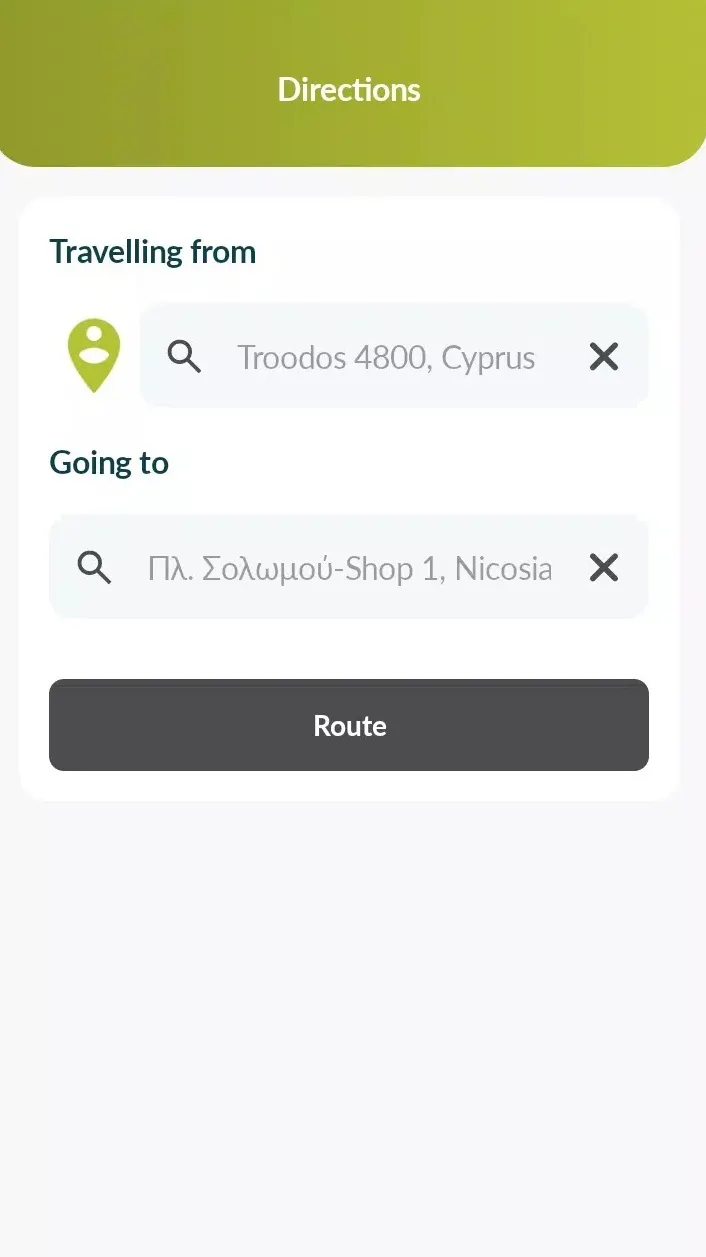Clear the Travelling from address
Viewport: 706px width, 1257px height.
[604, 356]
